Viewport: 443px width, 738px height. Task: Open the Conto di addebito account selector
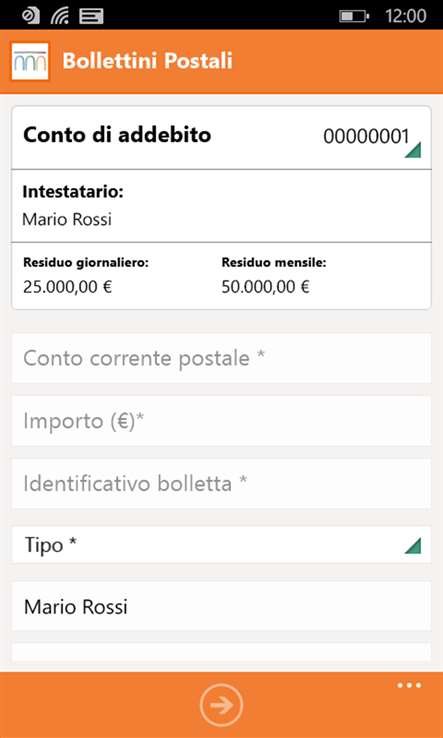pos(221,137)
